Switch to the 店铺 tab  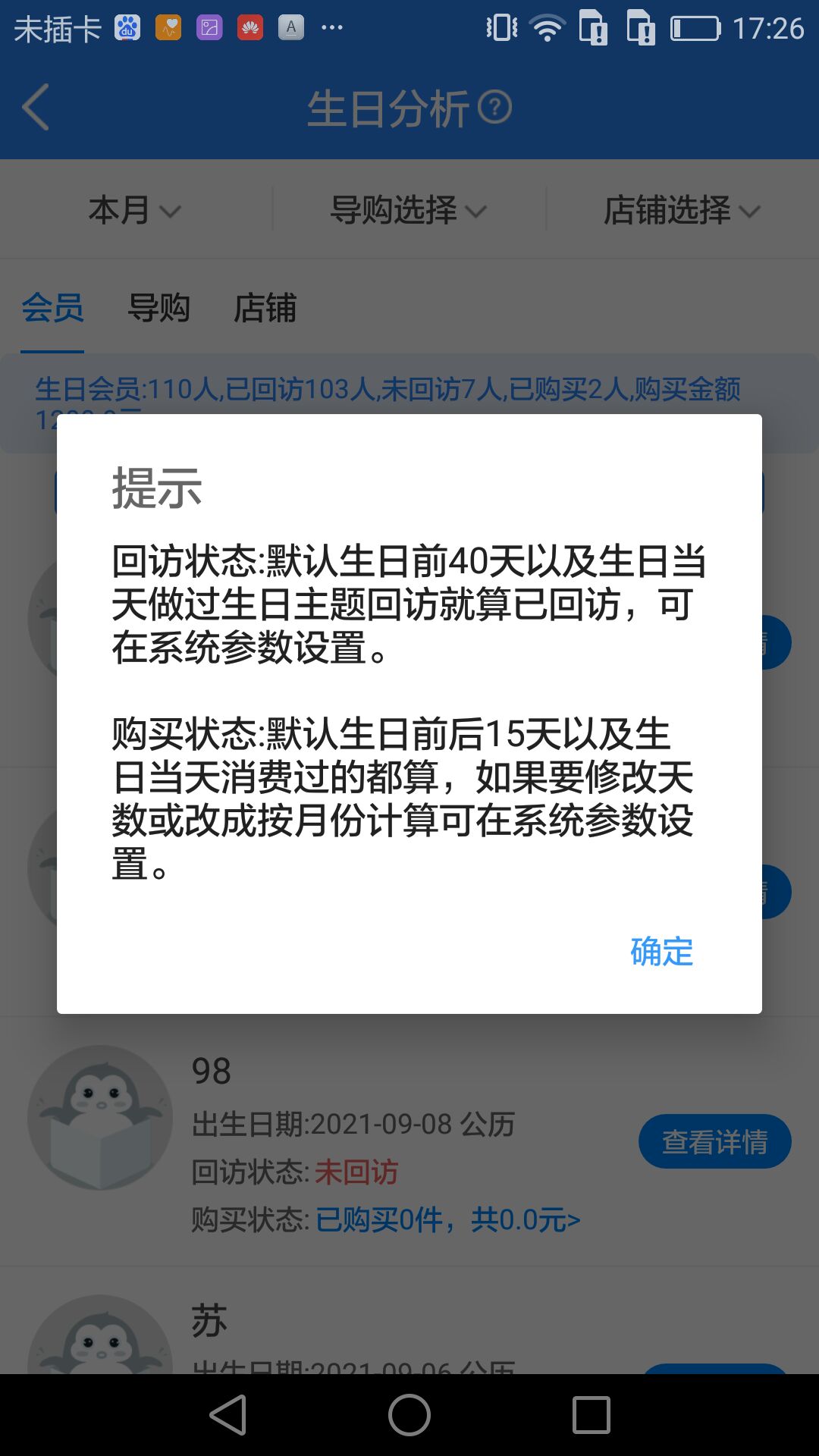pos(265,308)
